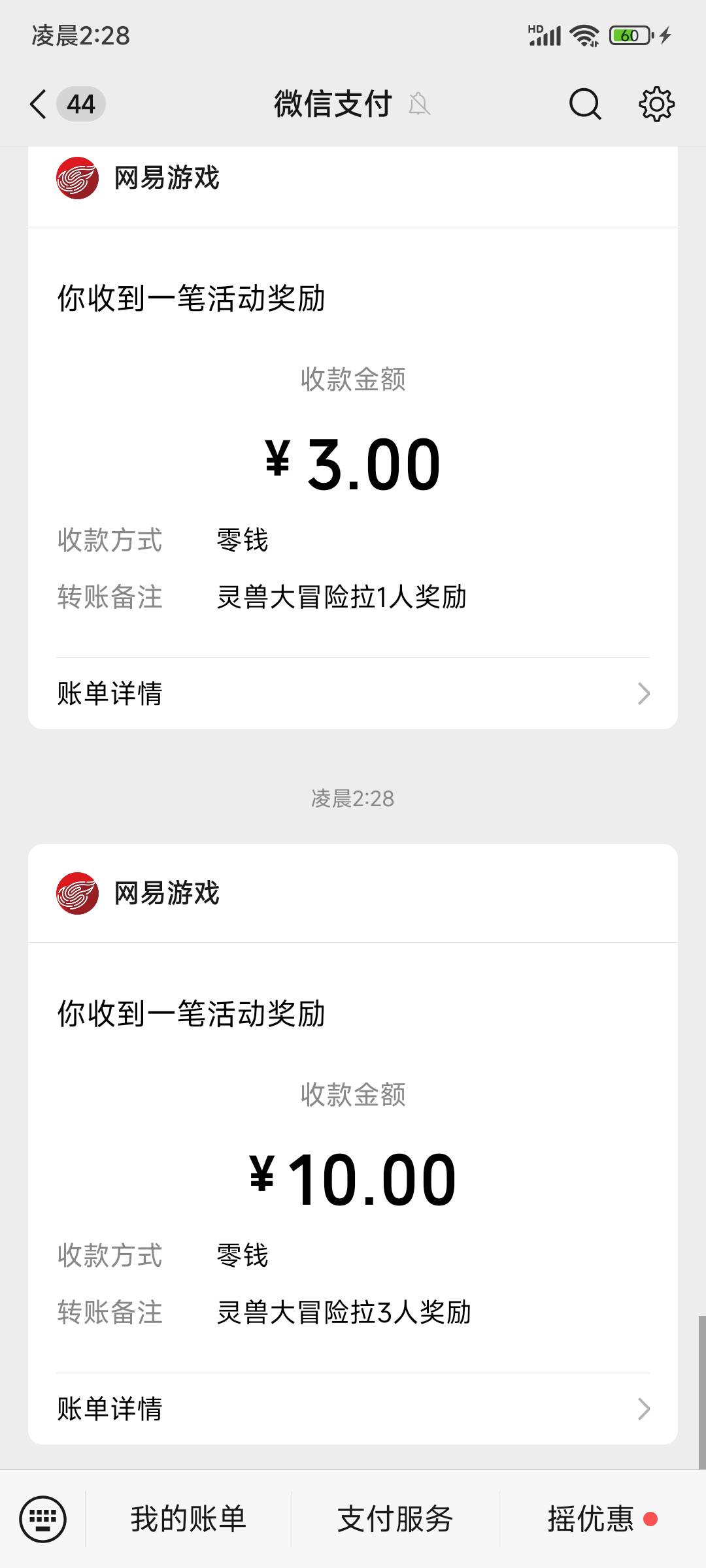The width and height of the screenshot is (706, 1568).
Task: Open 我的账单 menu
Action: pos(188,1519)
